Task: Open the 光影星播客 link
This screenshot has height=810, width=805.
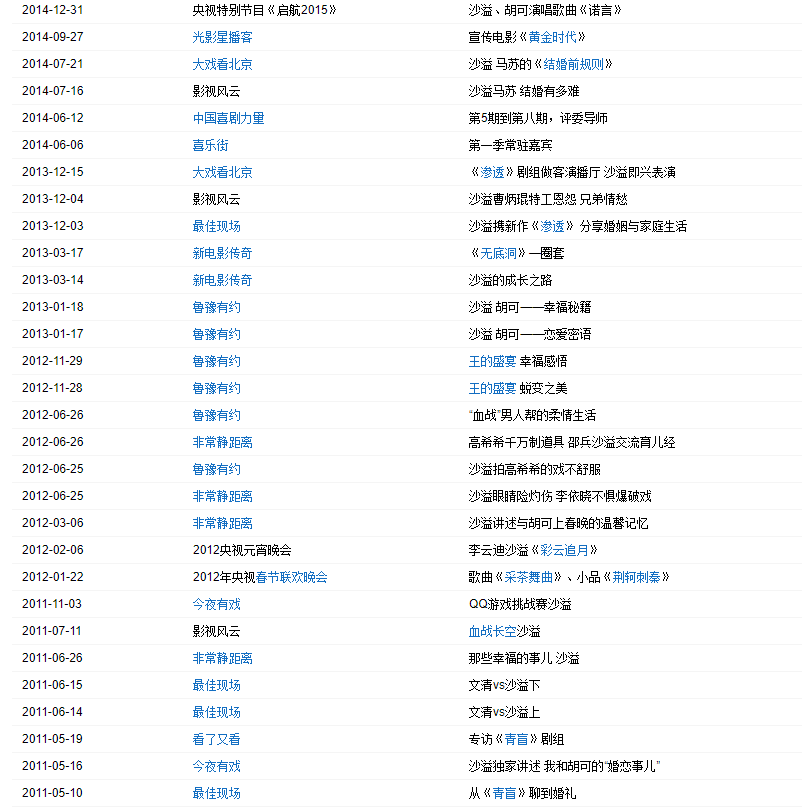Action: pyautogui.click(x=222, y=37)
